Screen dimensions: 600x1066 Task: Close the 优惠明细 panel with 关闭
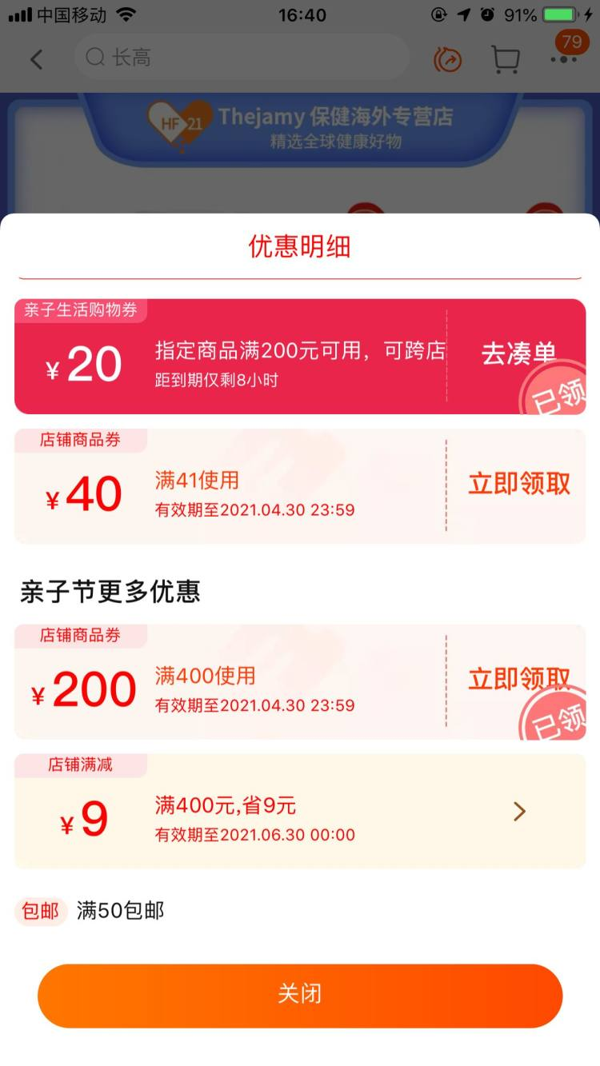(300, 995)
